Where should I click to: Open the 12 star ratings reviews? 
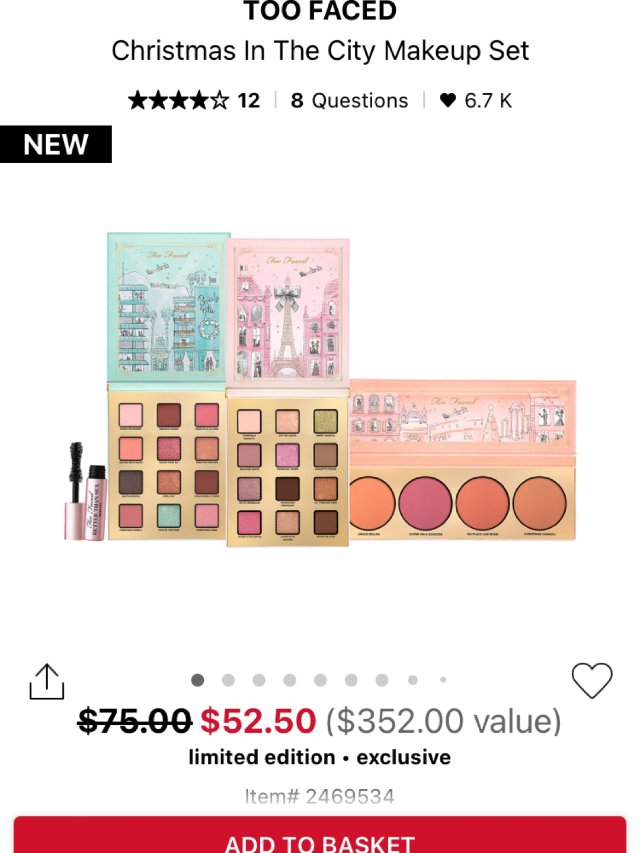pos(193,100)
